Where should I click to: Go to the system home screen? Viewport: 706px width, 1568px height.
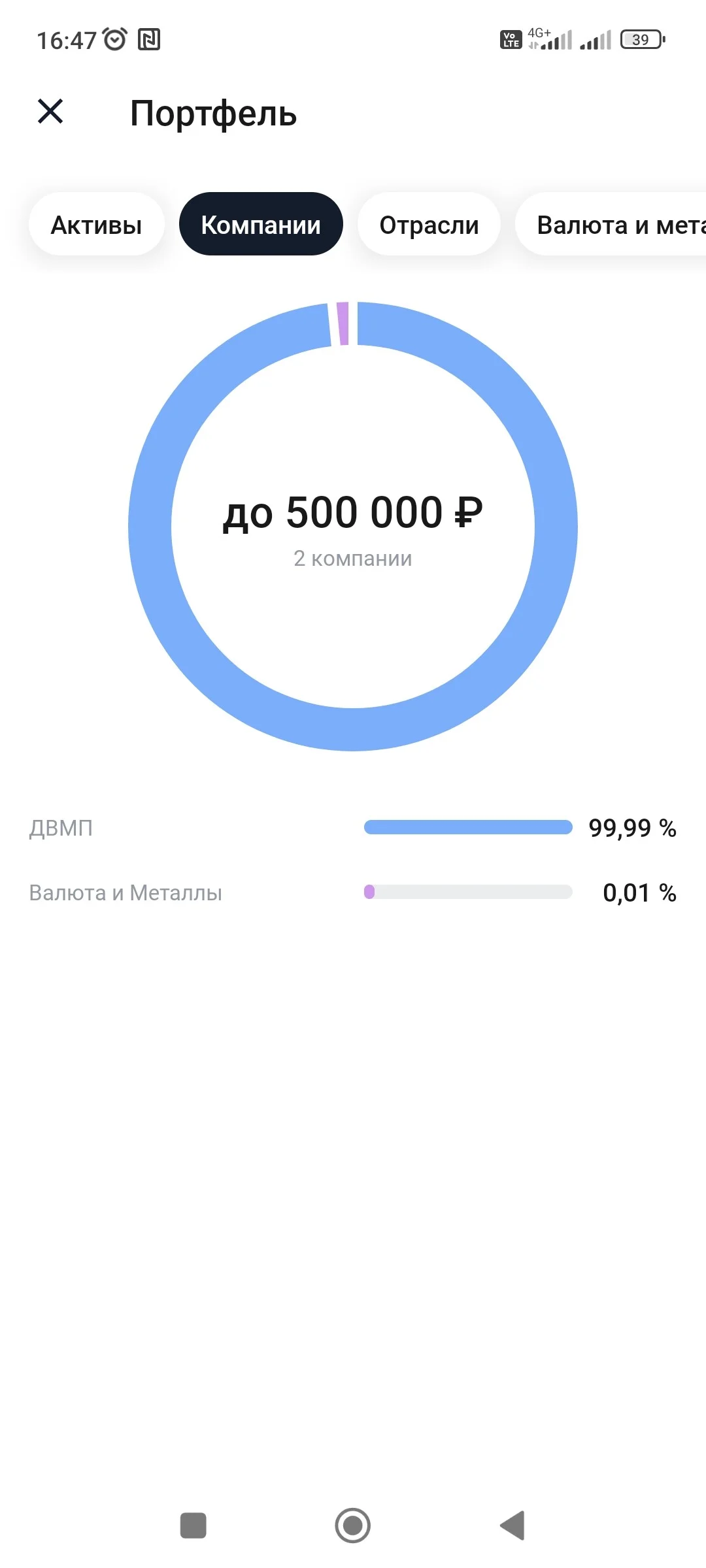coord(353,1526)
